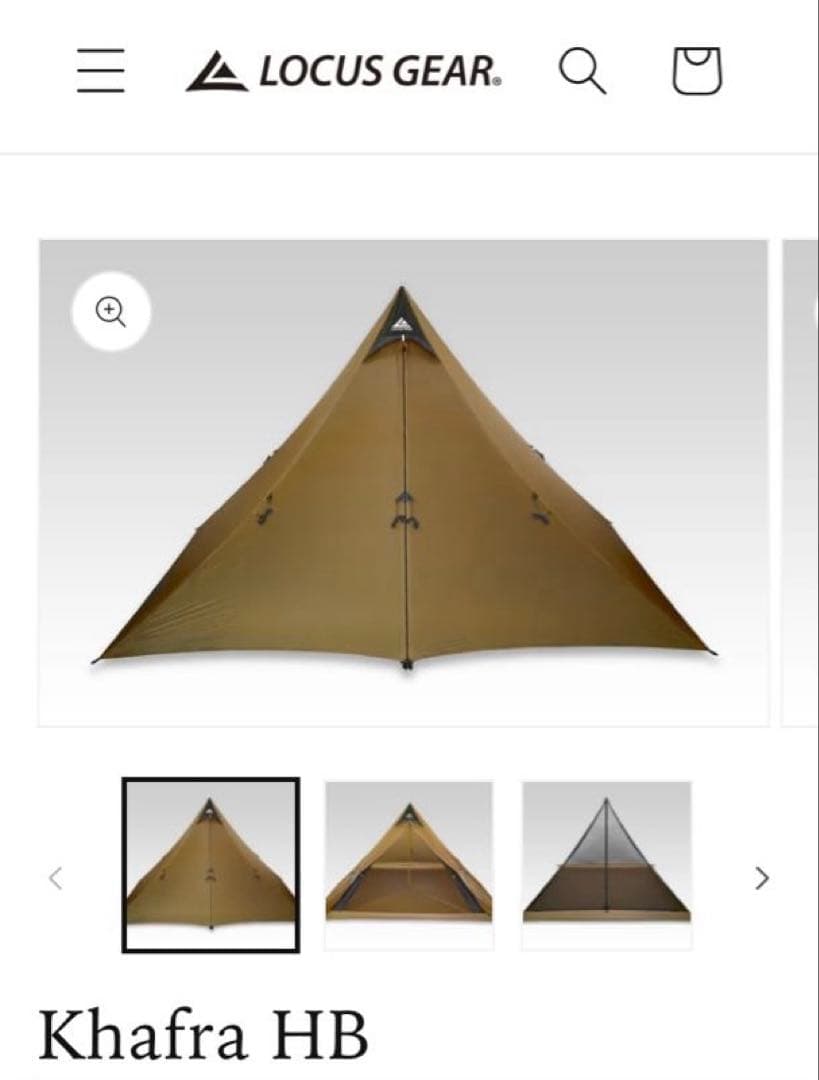Select the closed tent thumbnail
The height and width of the screenshot is (1080, 819).
coord(210,865)
